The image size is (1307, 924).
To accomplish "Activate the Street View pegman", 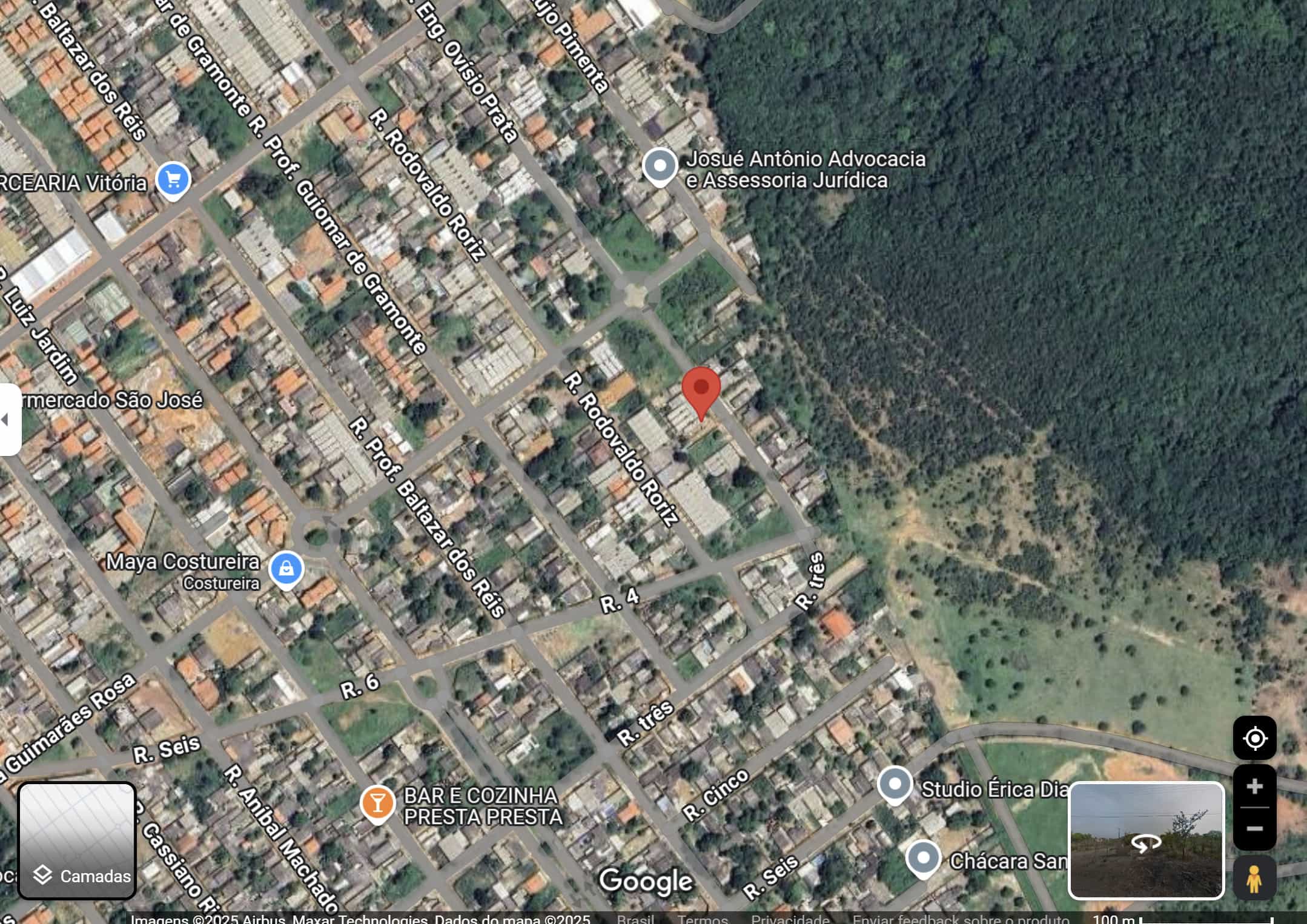I will pos(1254,878).
